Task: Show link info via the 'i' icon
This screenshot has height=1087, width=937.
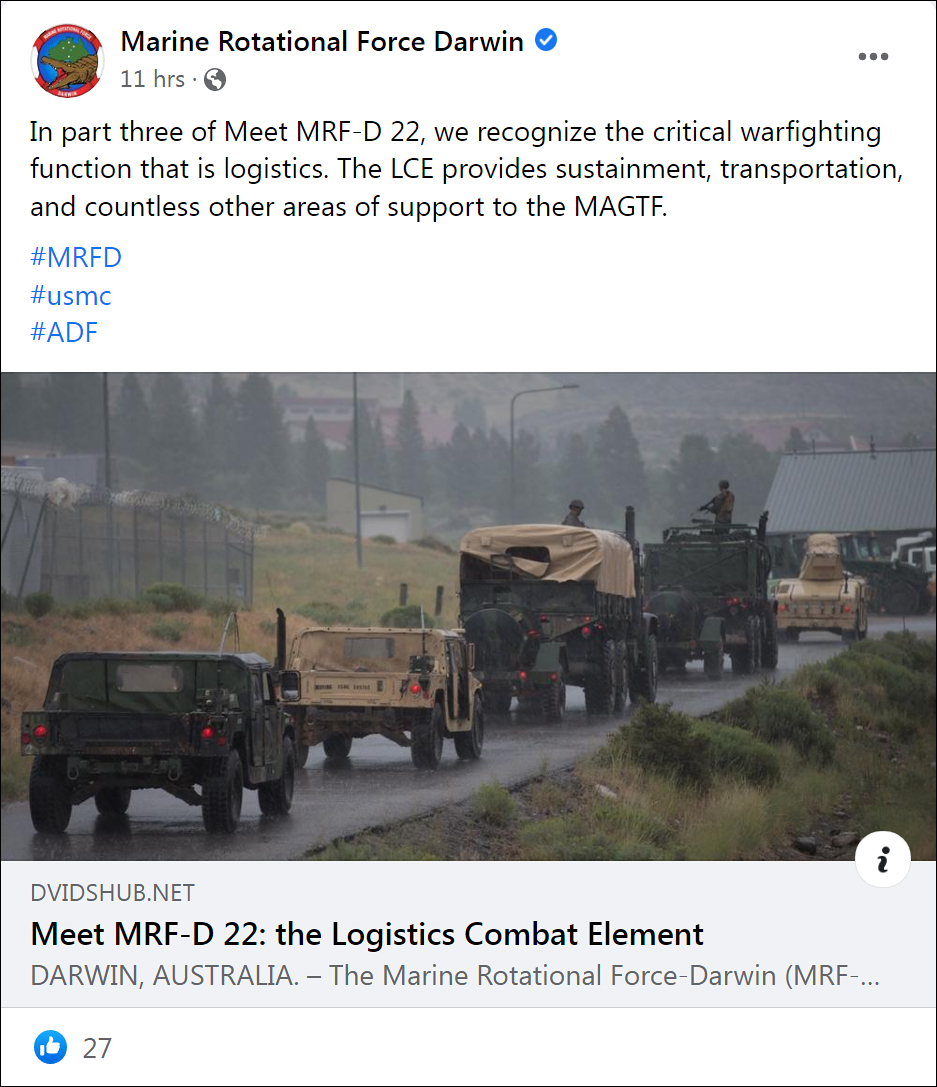Action: (883, 860)
